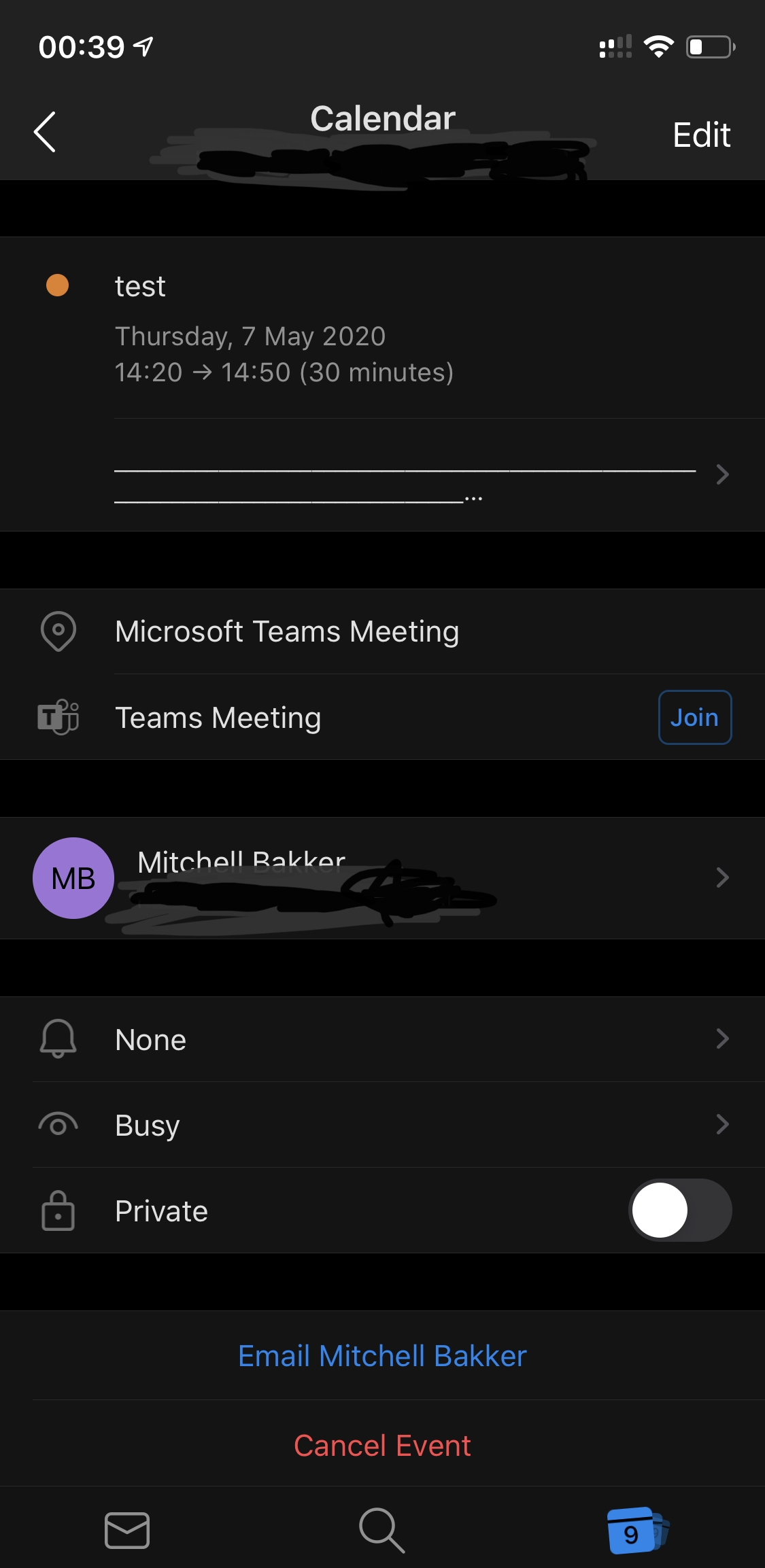Tap the location pin icon
The width and height of the screenshot is (765, 1568).
58,631
